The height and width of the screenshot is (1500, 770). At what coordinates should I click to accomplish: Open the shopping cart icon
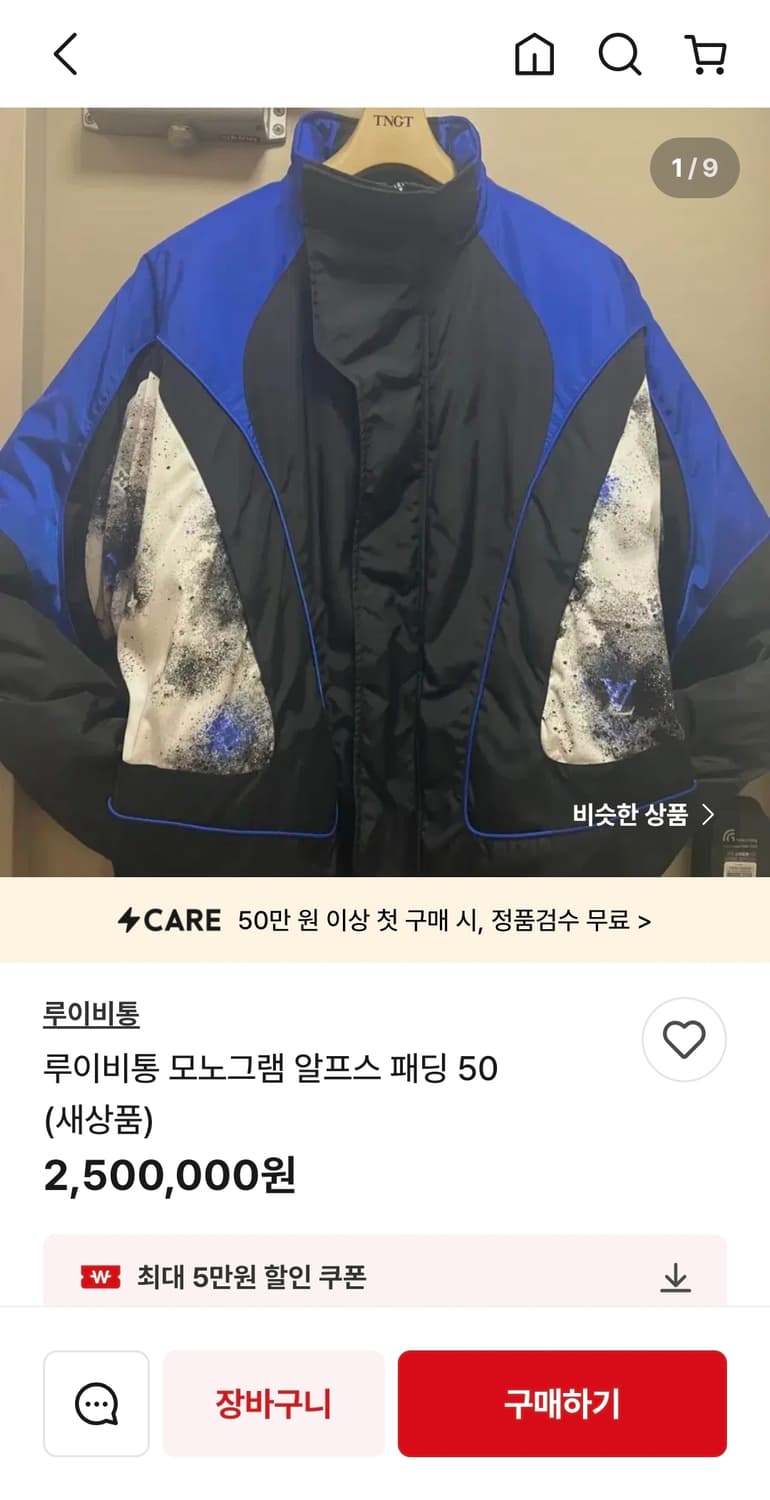click(x=708, y=55)
